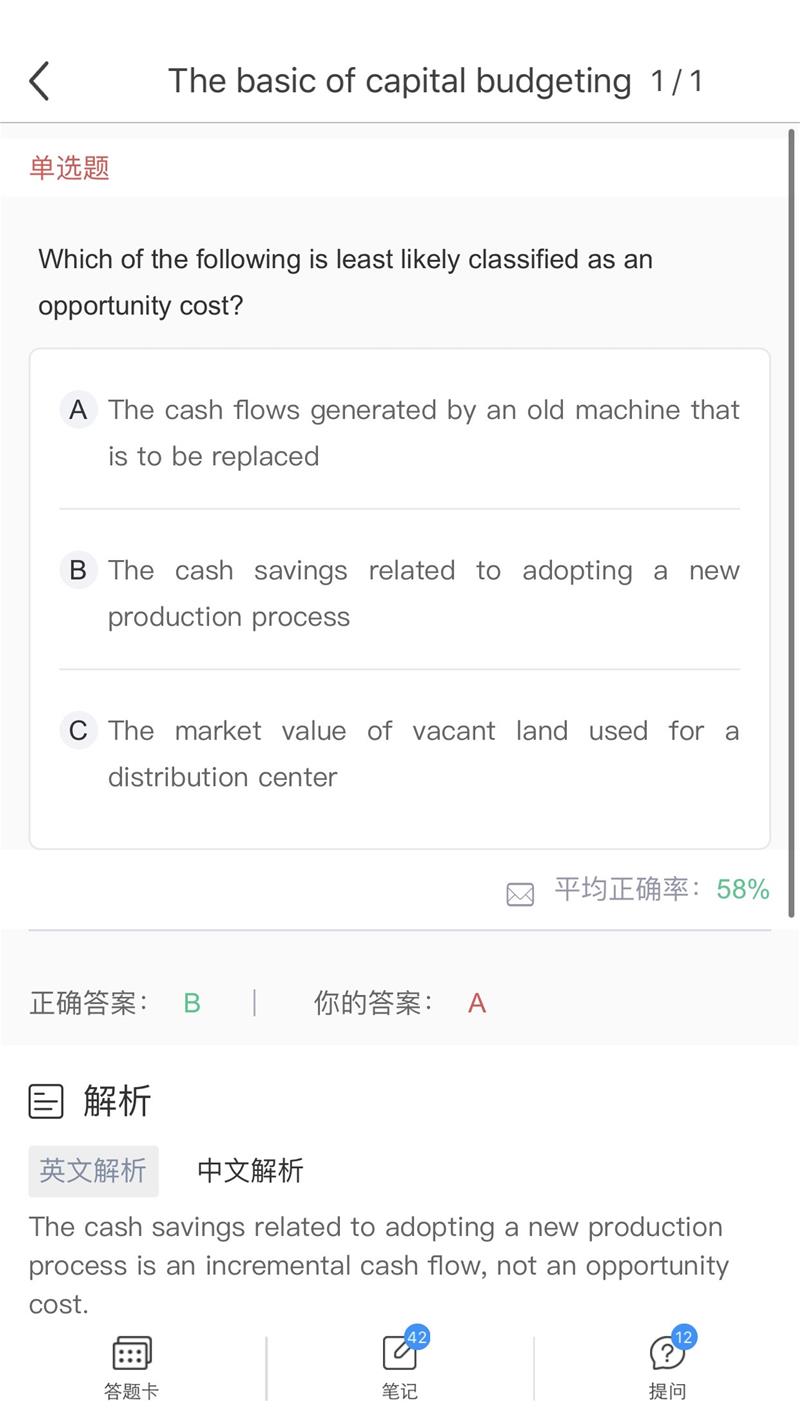The height and width of the screenshot is (1422, 800).
Task: Tap the envelope feedback icon
Action: click(520, 894)
